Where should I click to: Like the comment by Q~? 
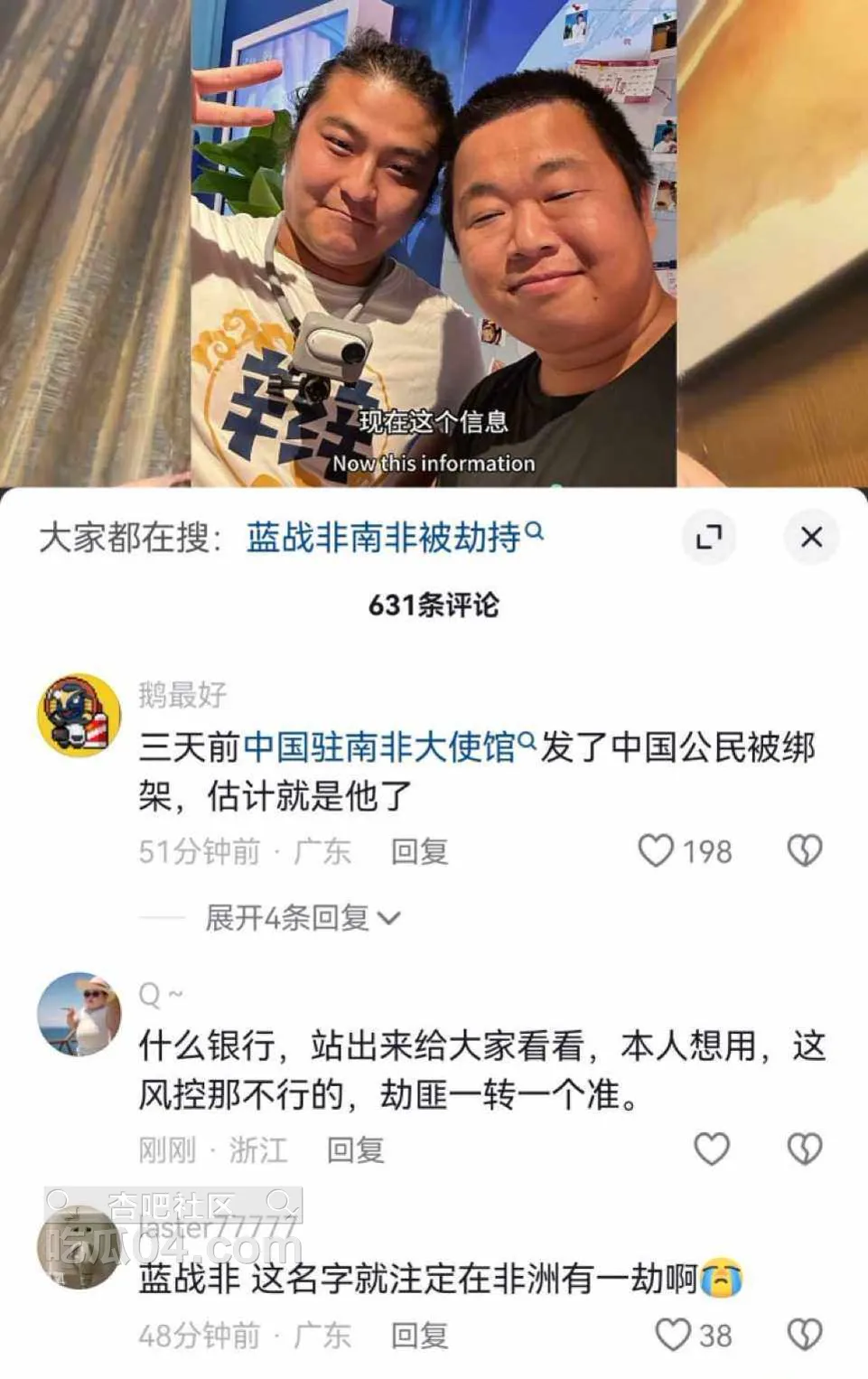point(712,1149)
